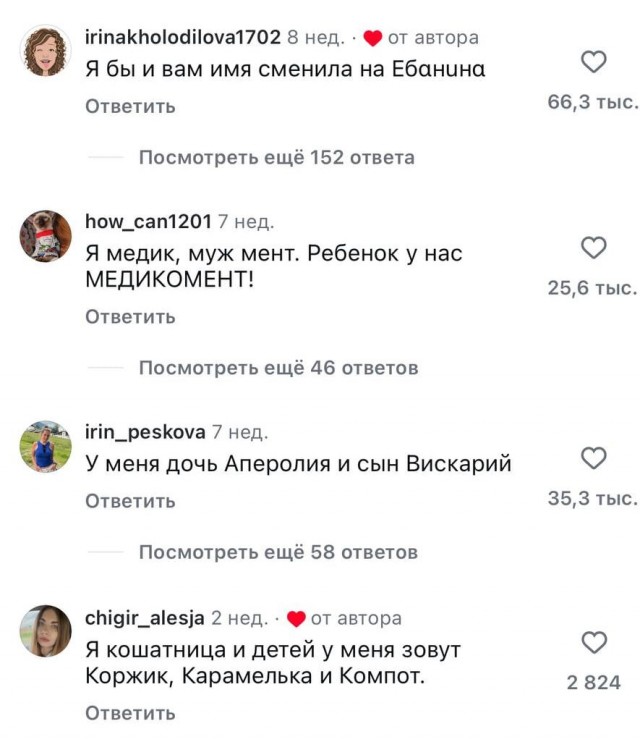640x742 pixels.
Task: Reply to how_can1201's comment
Action: [x=130, y=317]
